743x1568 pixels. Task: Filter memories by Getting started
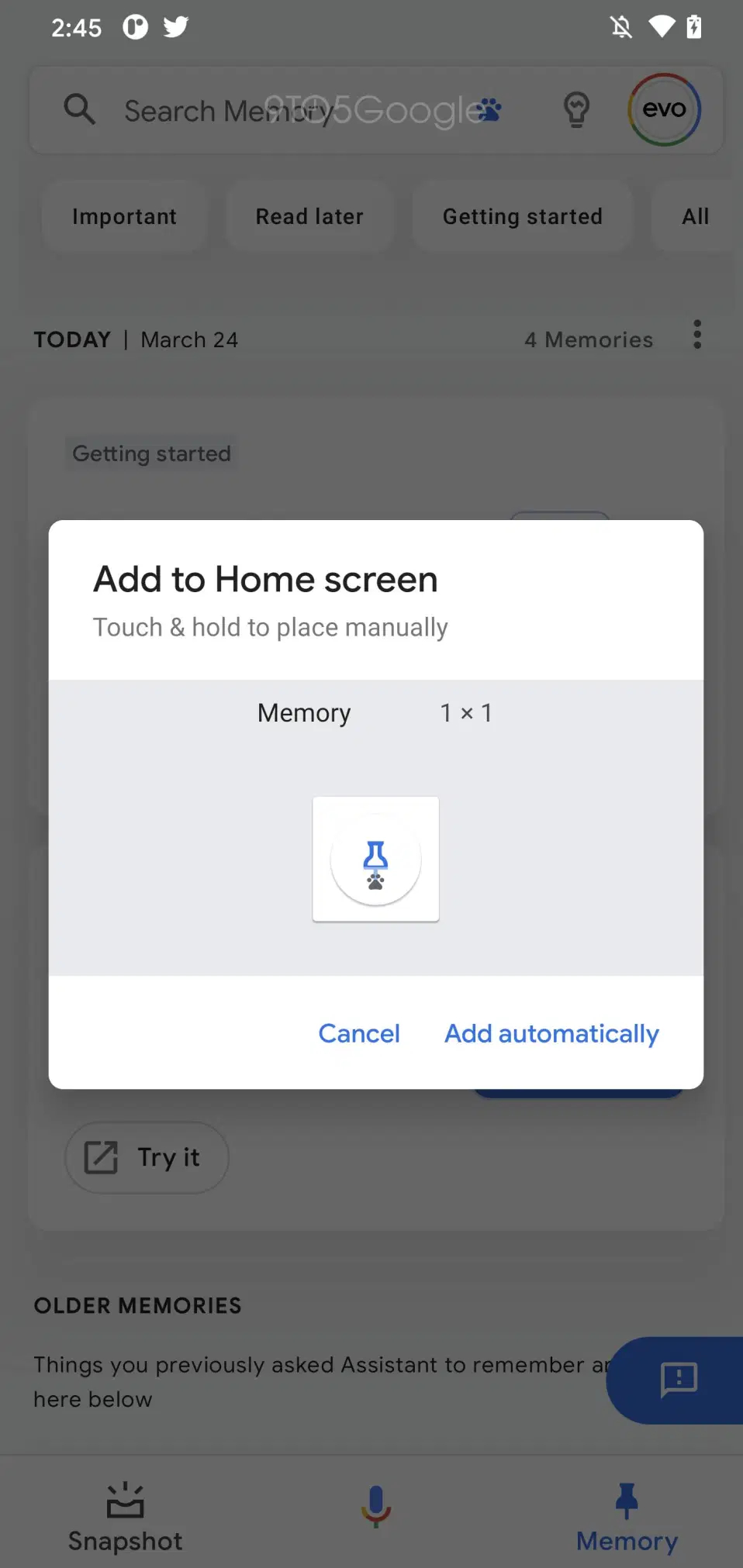[x=522, y=216]
